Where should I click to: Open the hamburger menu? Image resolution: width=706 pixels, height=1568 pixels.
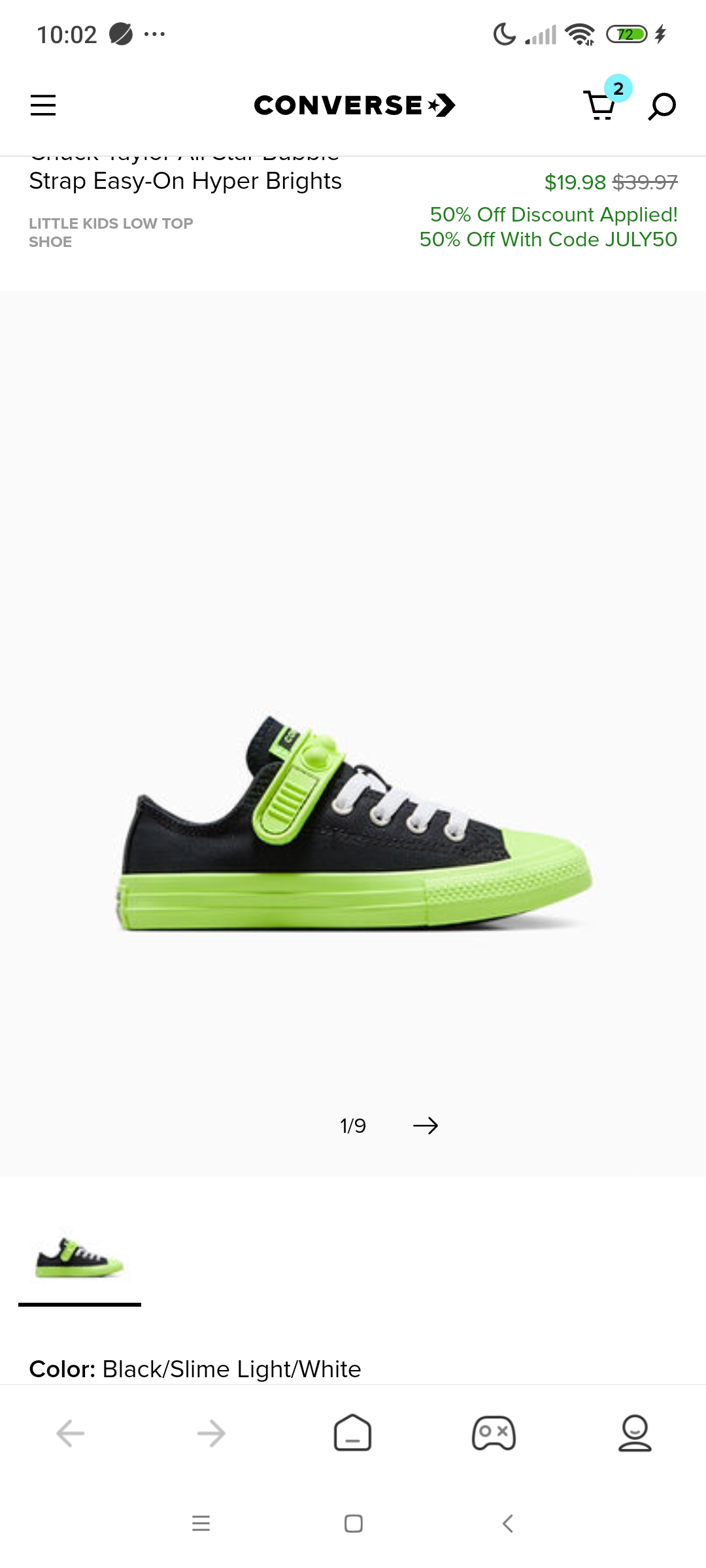click(43, 105)
